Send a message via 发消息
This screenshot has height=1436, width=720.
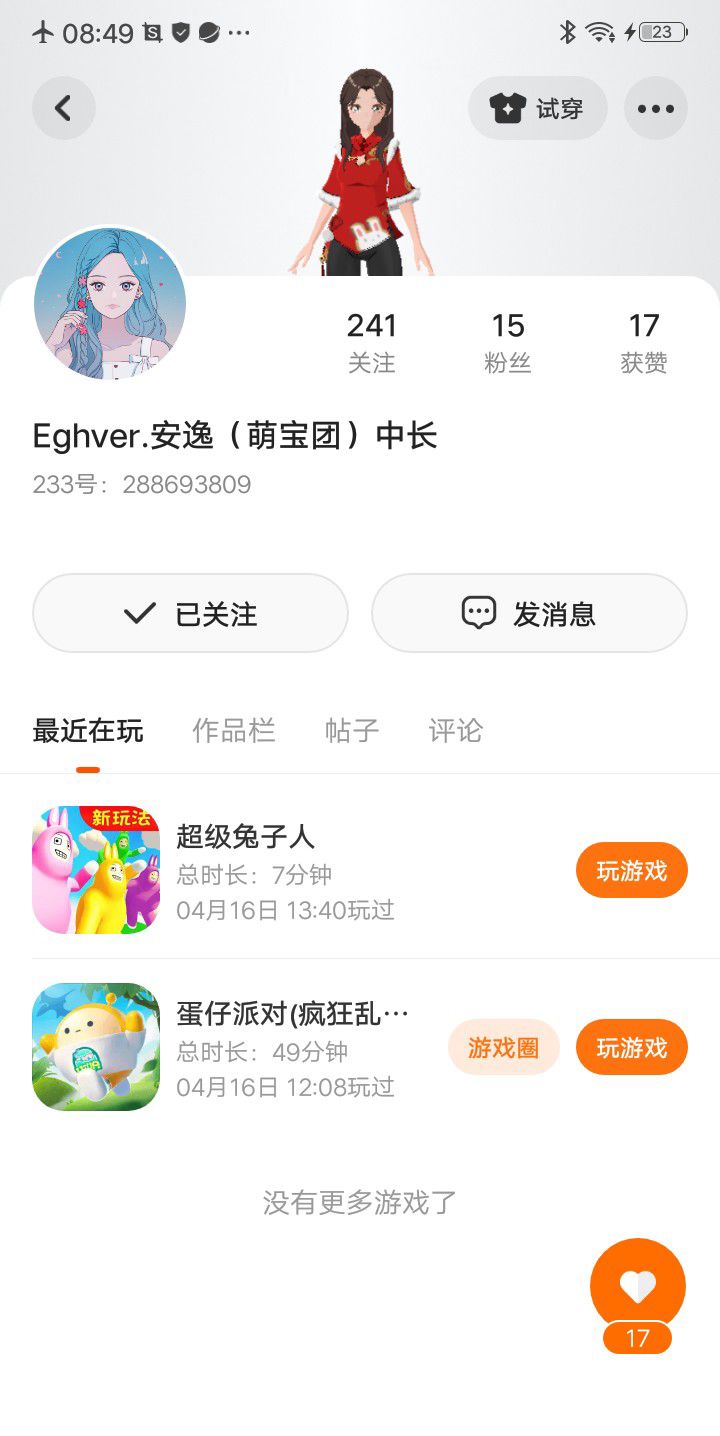click(529, 613)
